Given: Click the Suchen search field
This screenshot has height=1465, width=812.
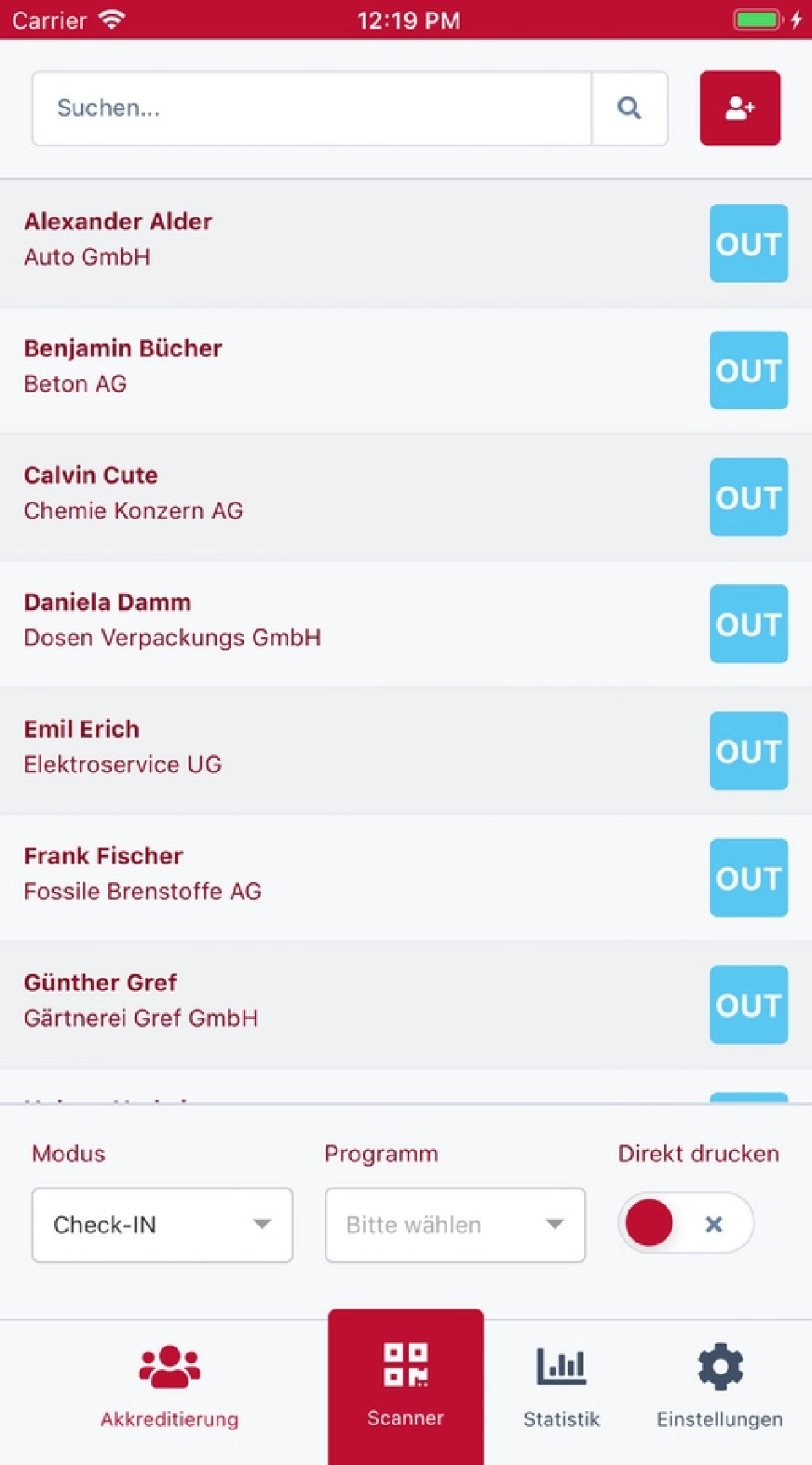Looking at the screenshot, I should click(x=313, y=107).
